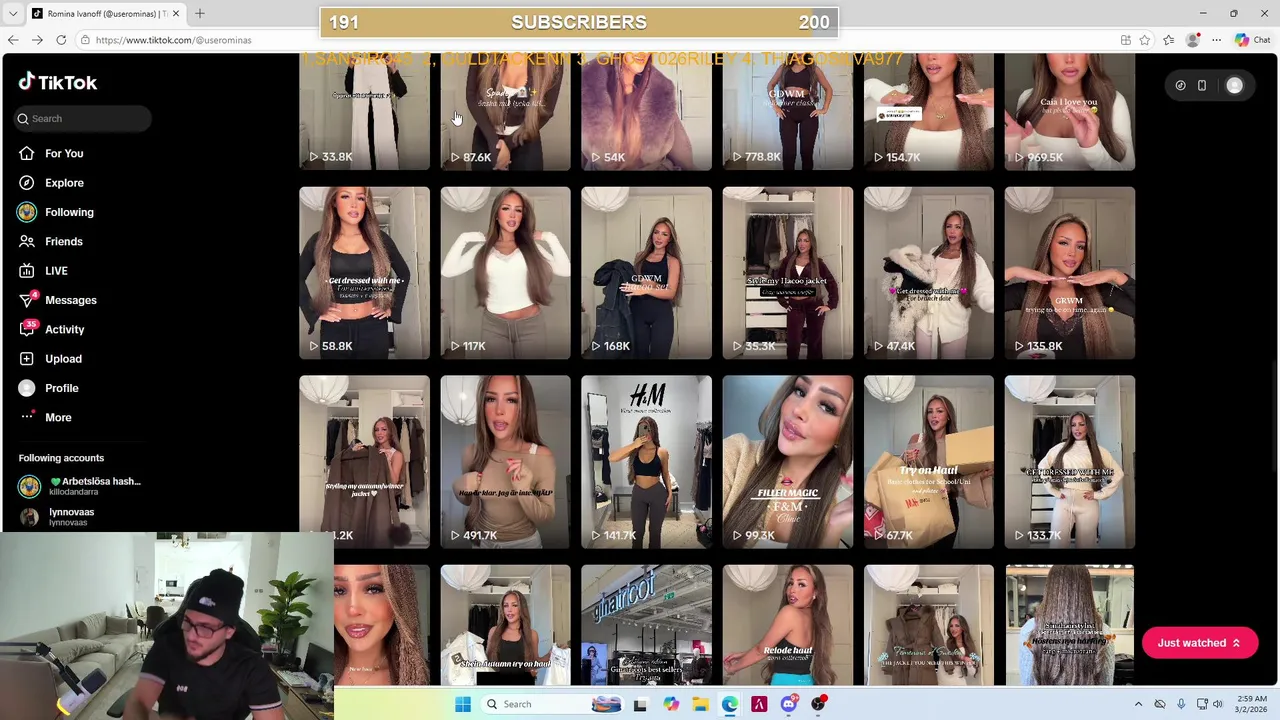Select Upload in the sidebar
Image resolution: width=1280 pixels, height=720 pixels.
(63, 359)
